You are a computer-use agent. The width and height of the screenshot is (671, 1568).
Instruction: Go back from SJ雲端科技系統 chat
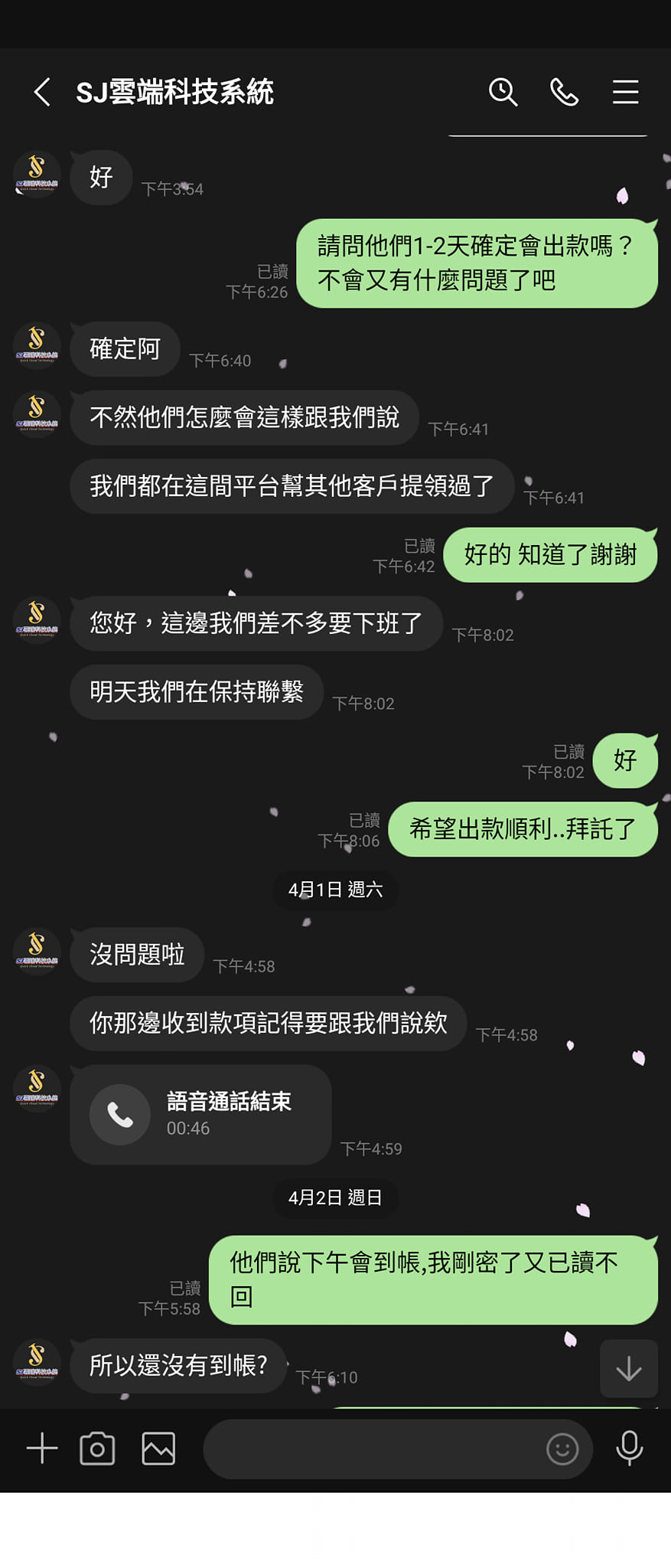[42, 92]
